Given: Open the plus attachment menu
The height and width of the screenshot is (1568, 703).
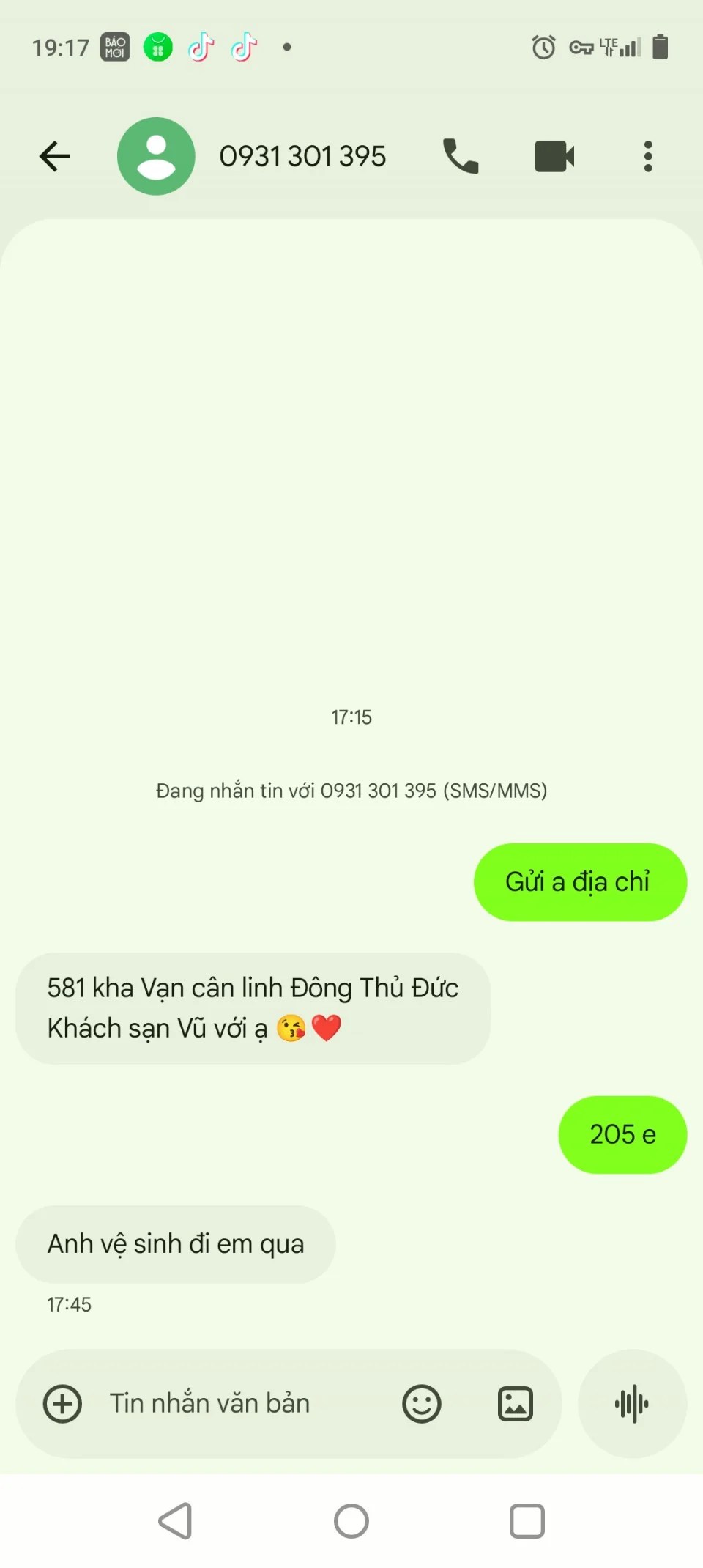Looking at the screenshot, I should click(63, 1404).
